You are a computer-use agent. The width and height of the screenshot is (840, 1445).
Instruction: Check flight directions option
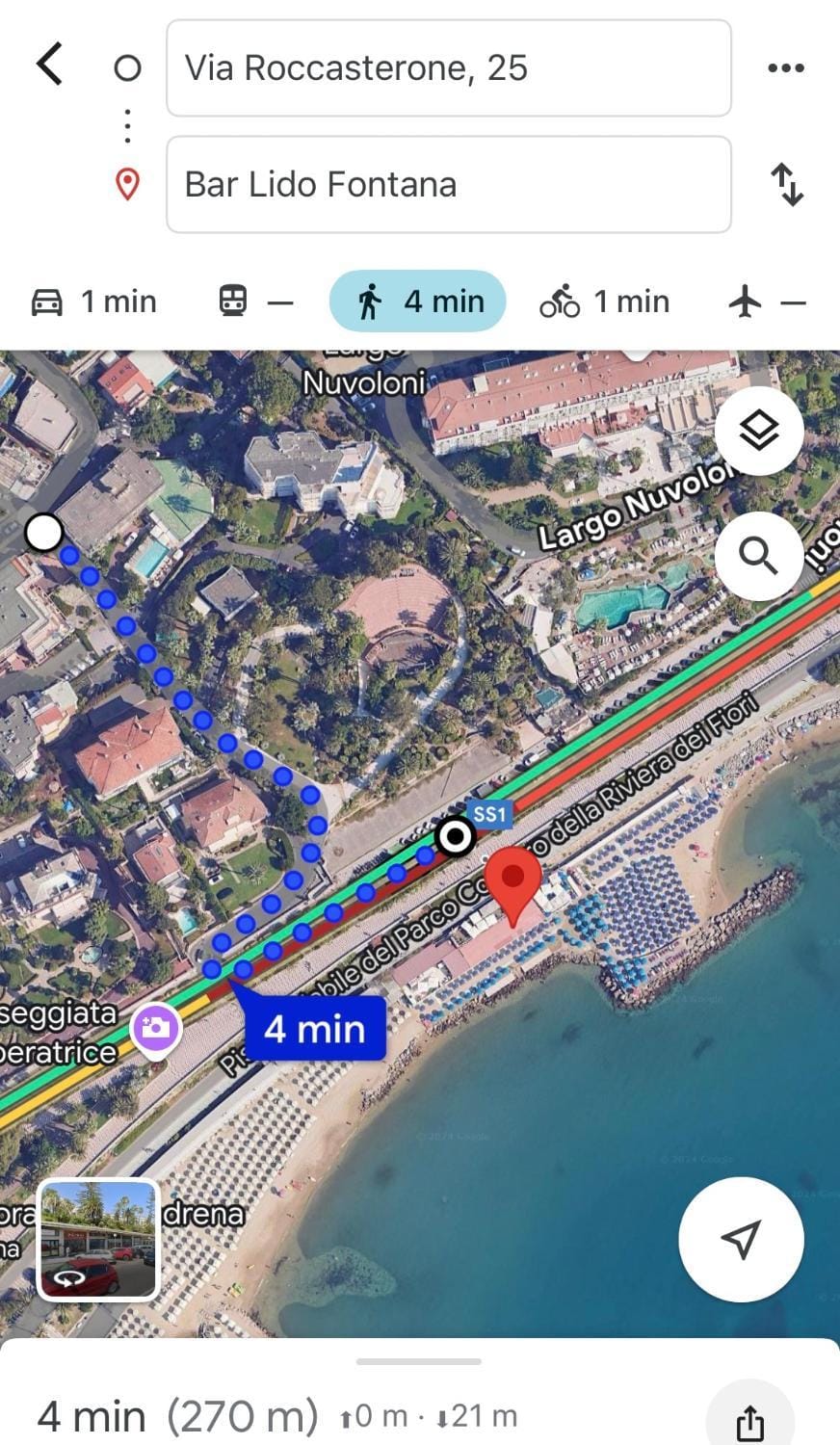tap(771, 301)
